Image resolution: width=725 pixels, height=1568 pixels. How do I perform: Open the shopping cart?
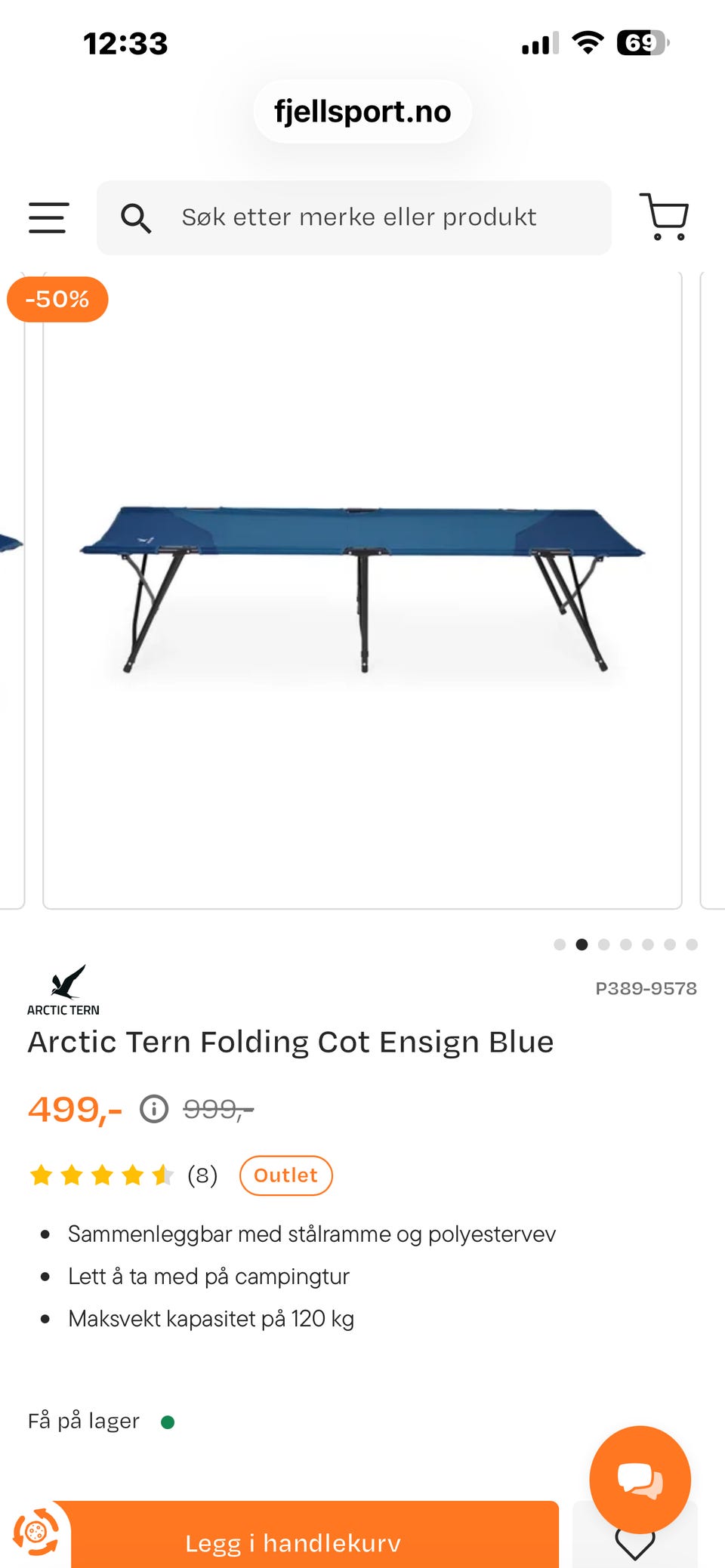[665, 217]
